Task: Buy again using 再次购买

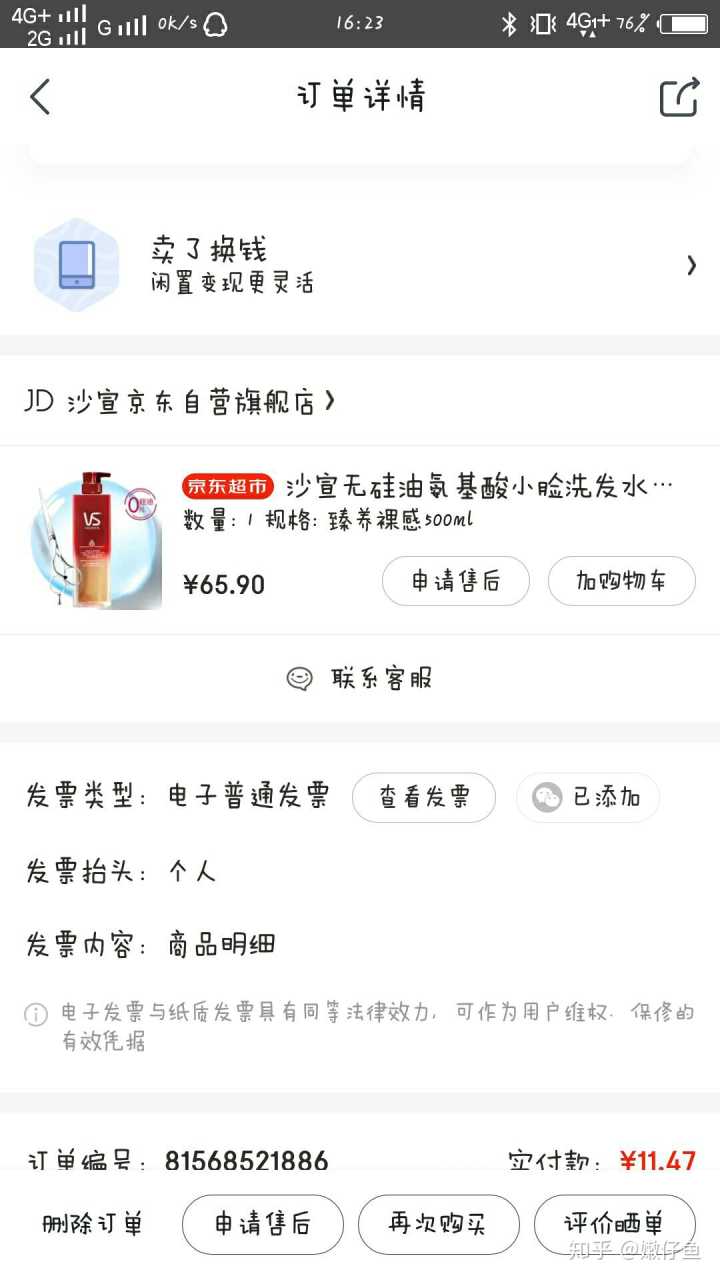Action: [x=438, y=1224]
